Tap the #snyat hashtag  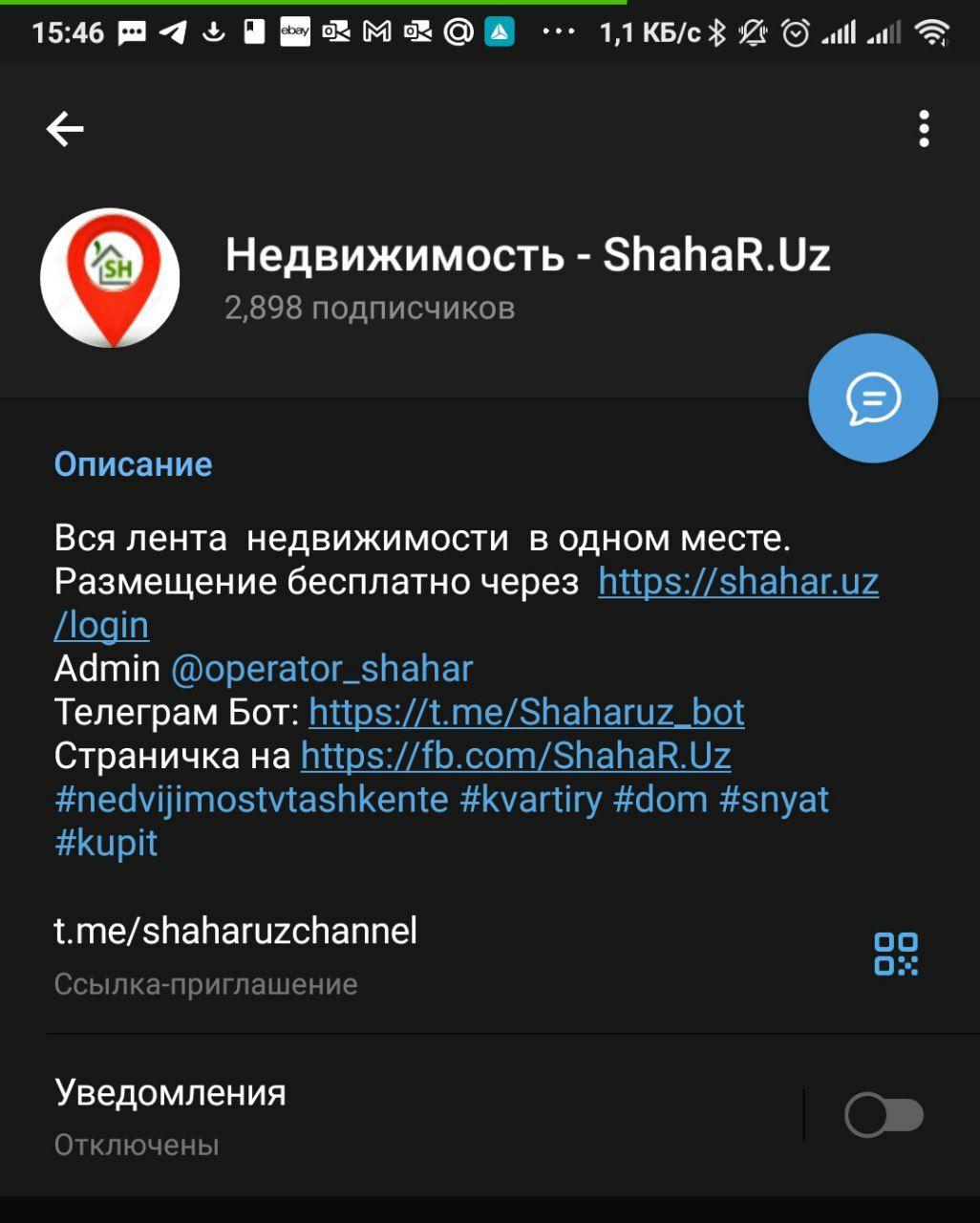(774, 800)
